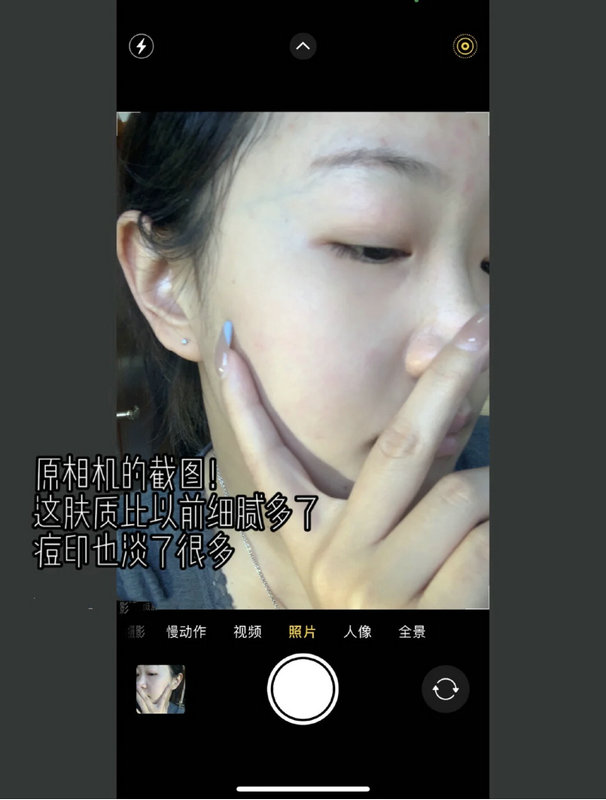The image size is (606, 800).
Task: Toggle the camera flash
Action: tap(141, 46)
